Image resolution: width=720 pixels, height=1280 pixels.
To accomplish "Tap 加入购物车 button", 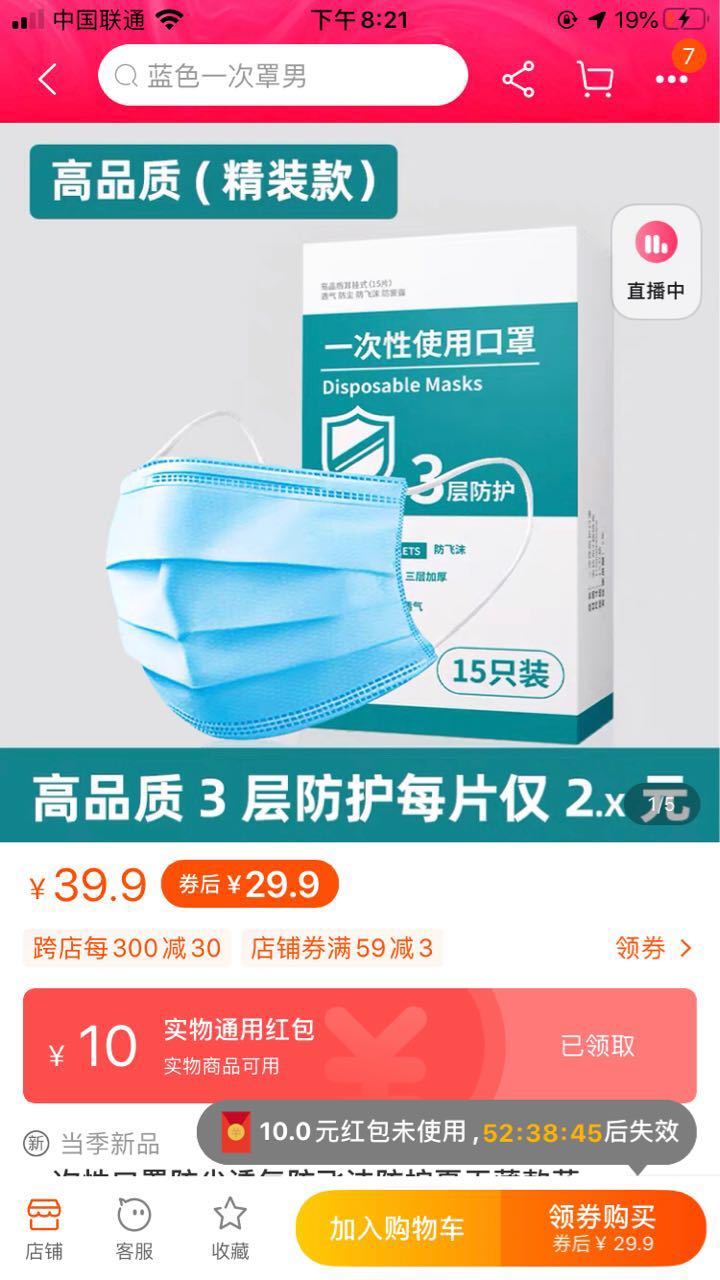I will pyautogui.click(x=398, y=1229).
